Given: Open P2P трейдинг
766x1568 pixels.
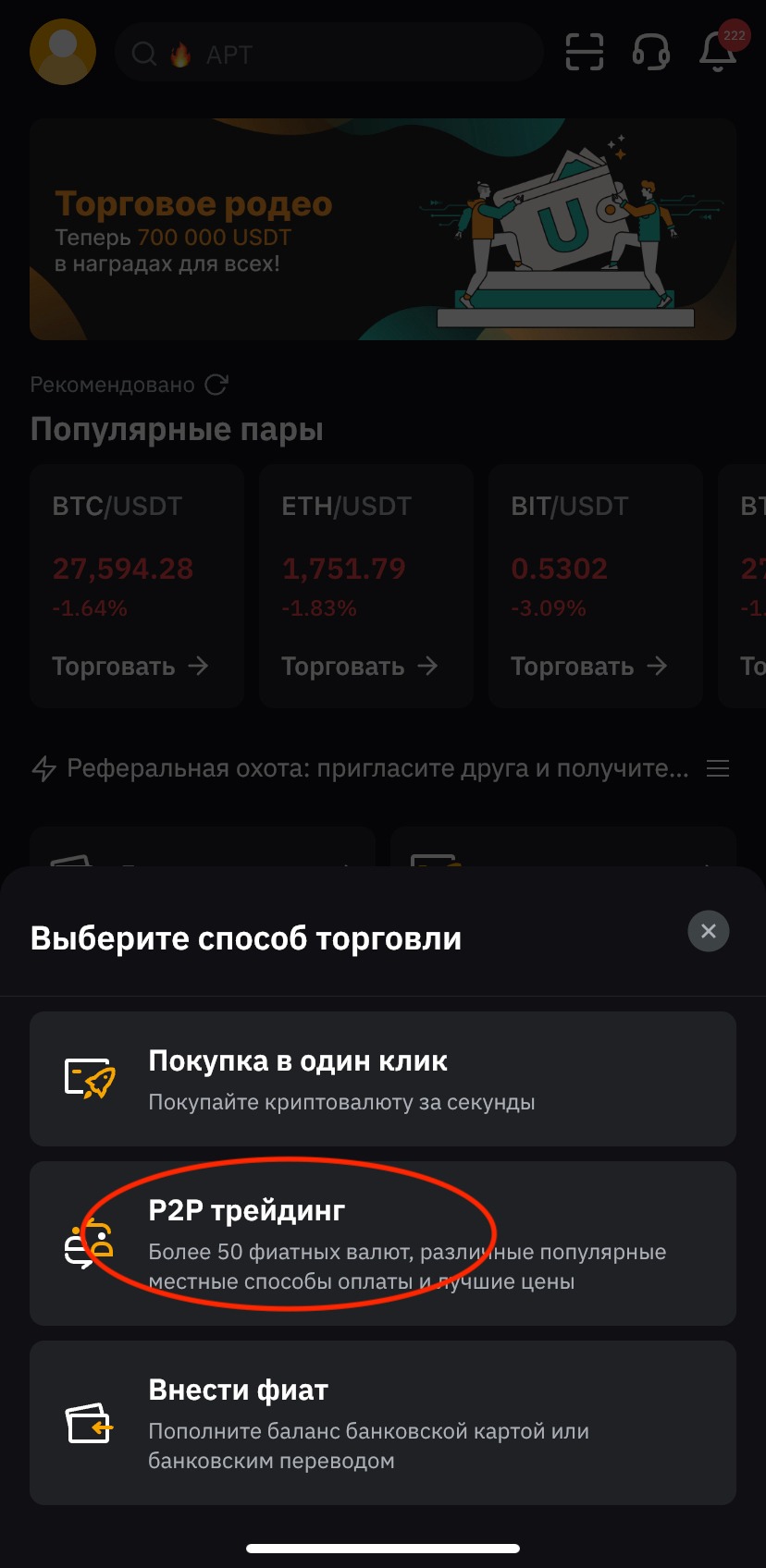Looking at the screenshot, I should tap(383, 1243).
